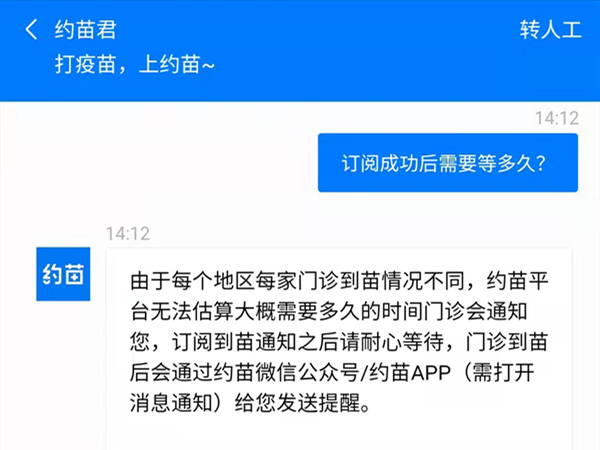Viewport: 600px width, 450px height.
Task: Tap 转人工 to reach a human agent
Action: coord(549,29)
